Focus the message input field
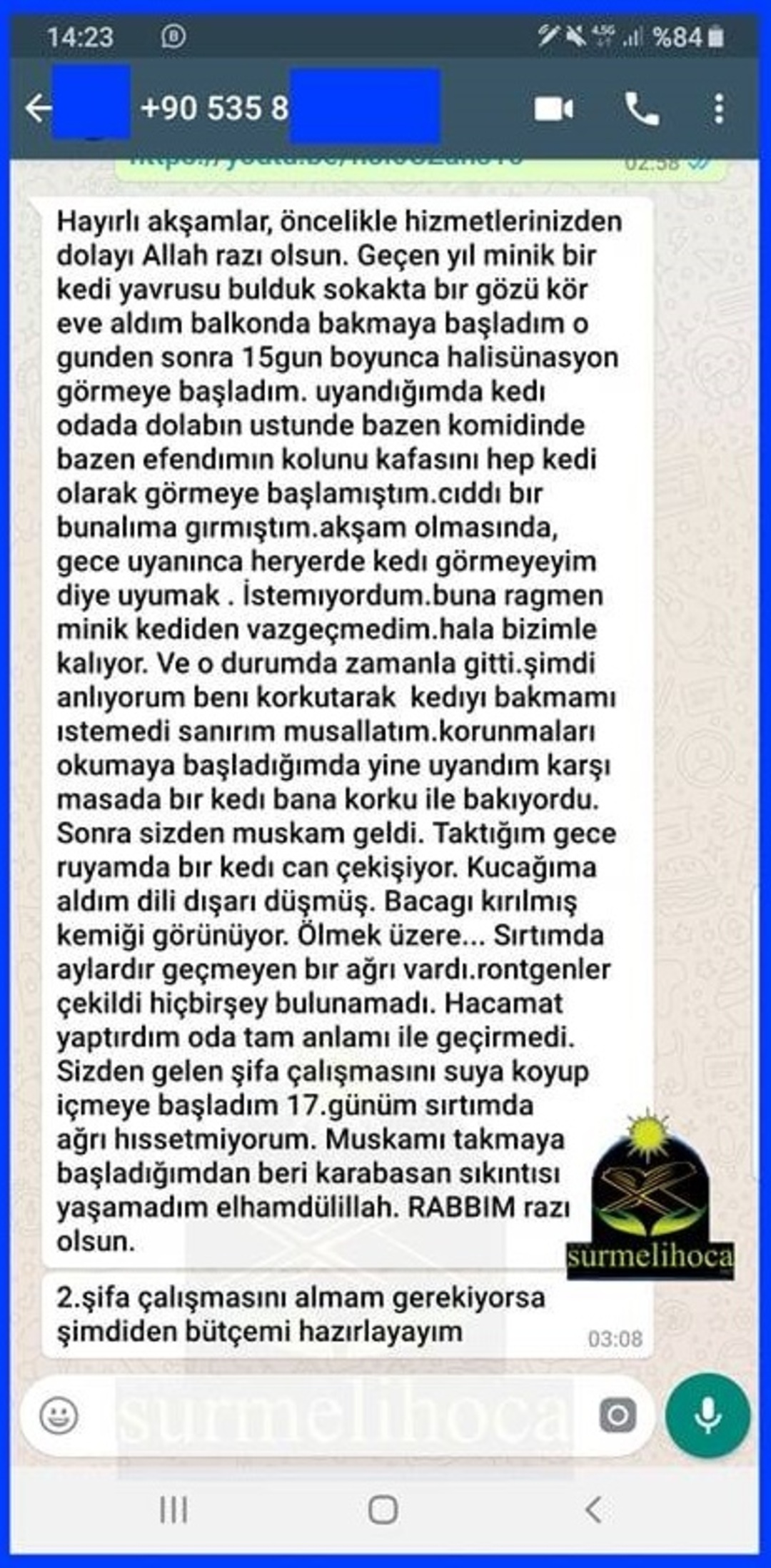Viewport: 771px width, 1568px height. point(336,1415)
